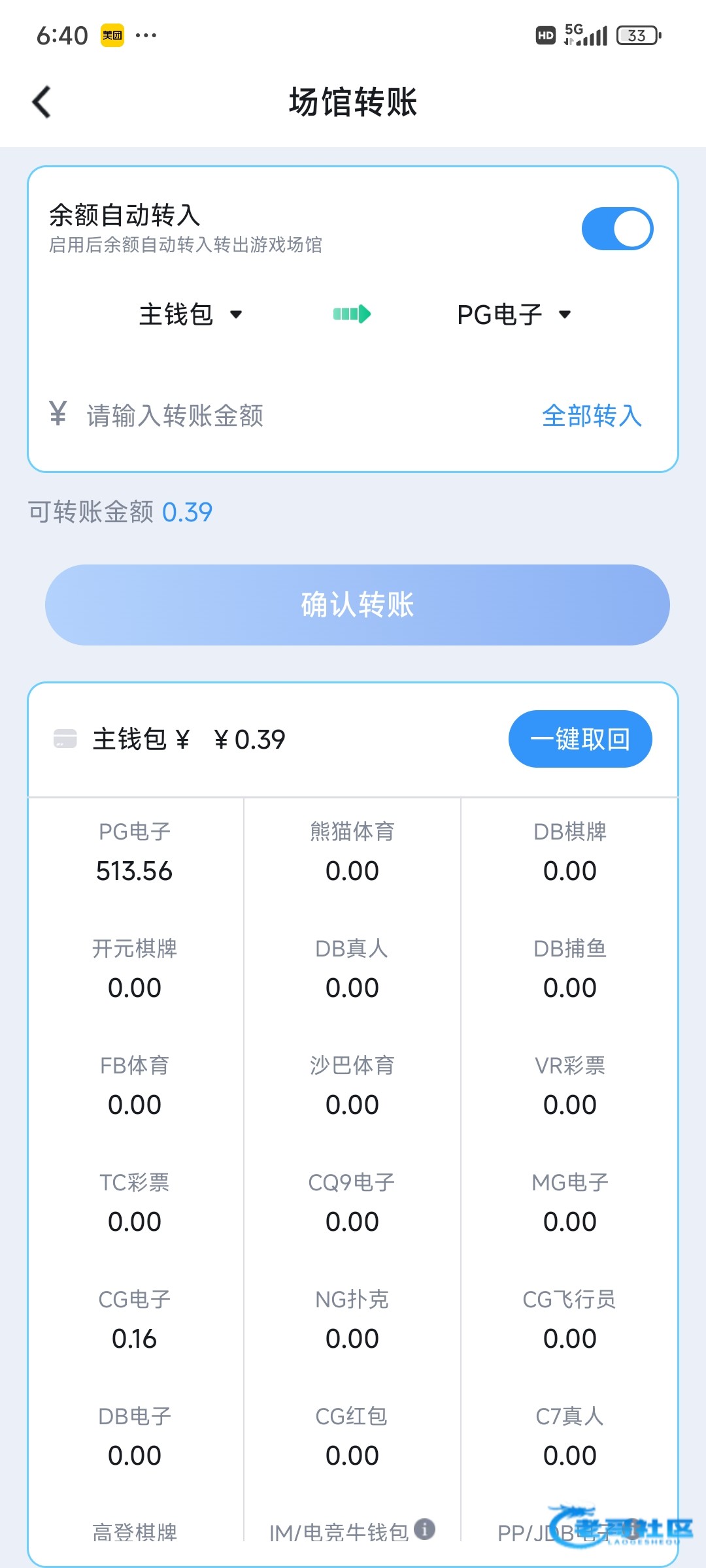706x1568 pixels.
Task: Open the IM/电竞牛钱包 info icon
Action: coord(425,1529)
